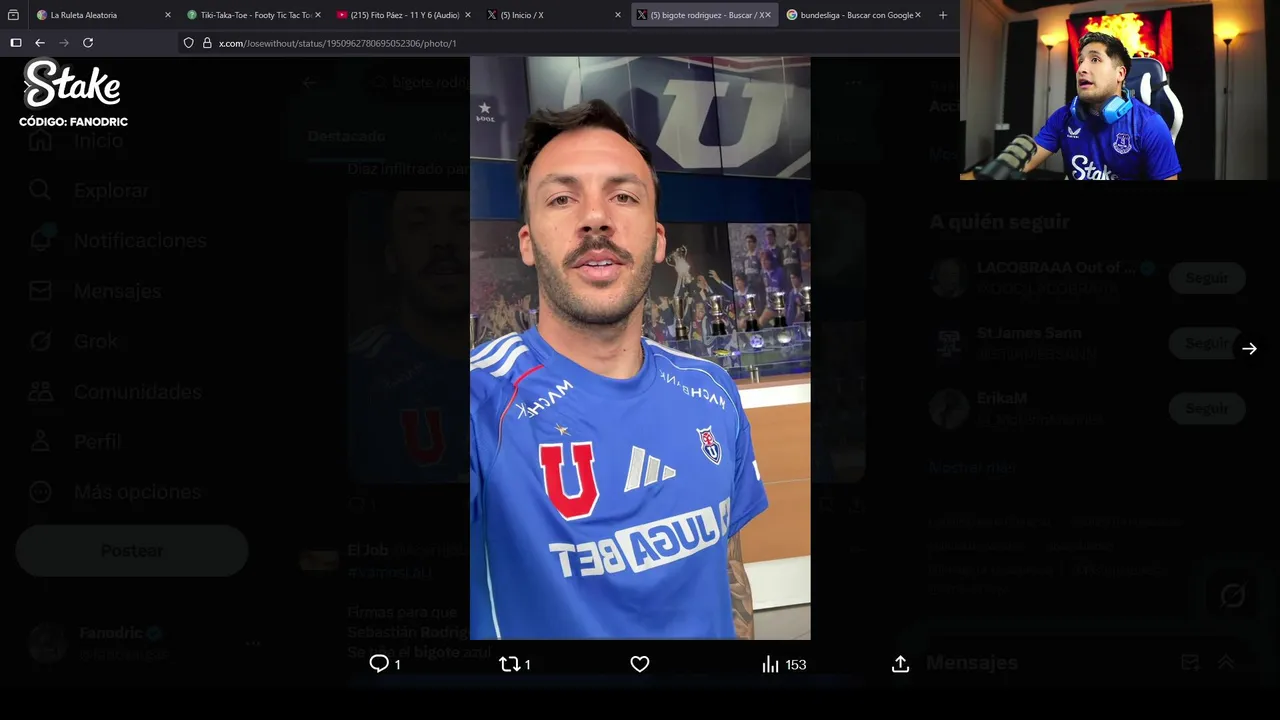Open replies via the comment icon
Screen dimensions: 1280x720
pyautogui.click(x=379, y=664)
